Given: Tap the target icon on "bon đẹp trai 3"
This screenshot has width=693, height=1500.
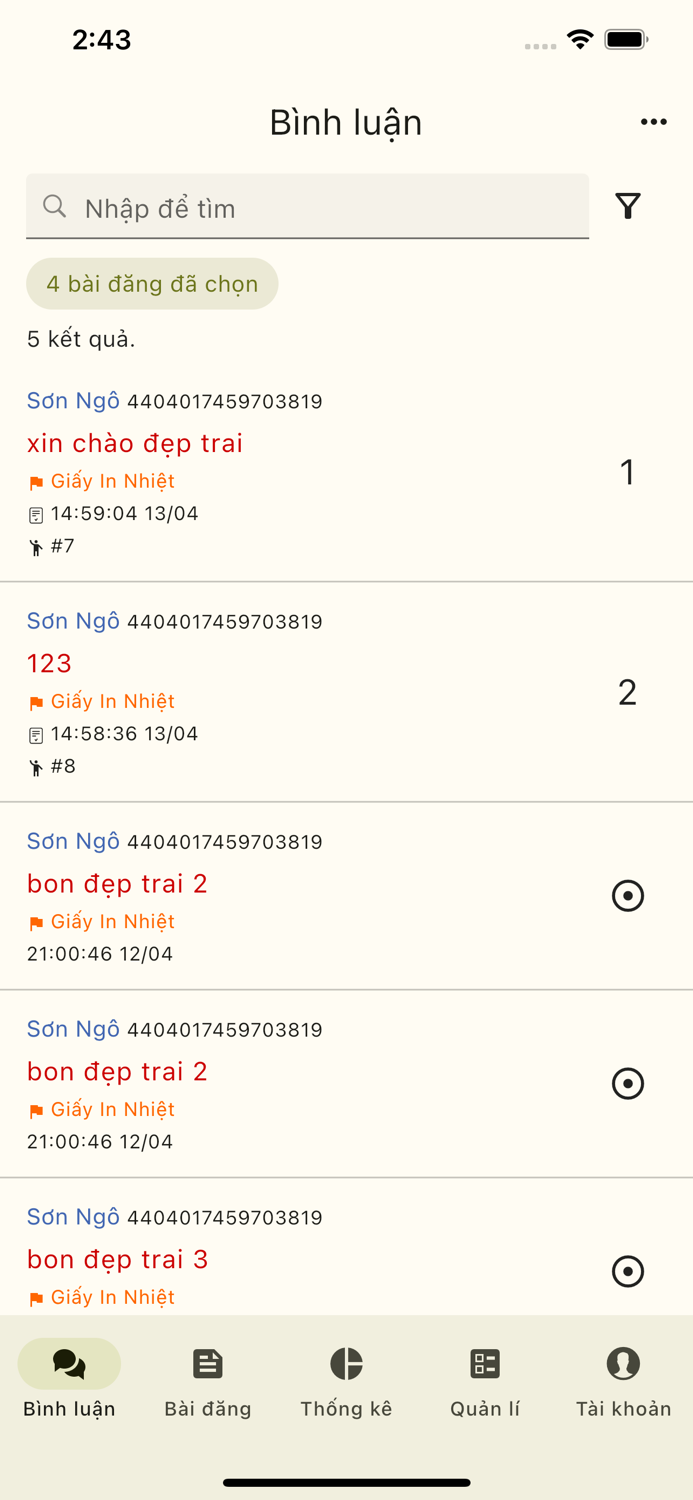Looking at the screenshot, I should [628, 1271].
